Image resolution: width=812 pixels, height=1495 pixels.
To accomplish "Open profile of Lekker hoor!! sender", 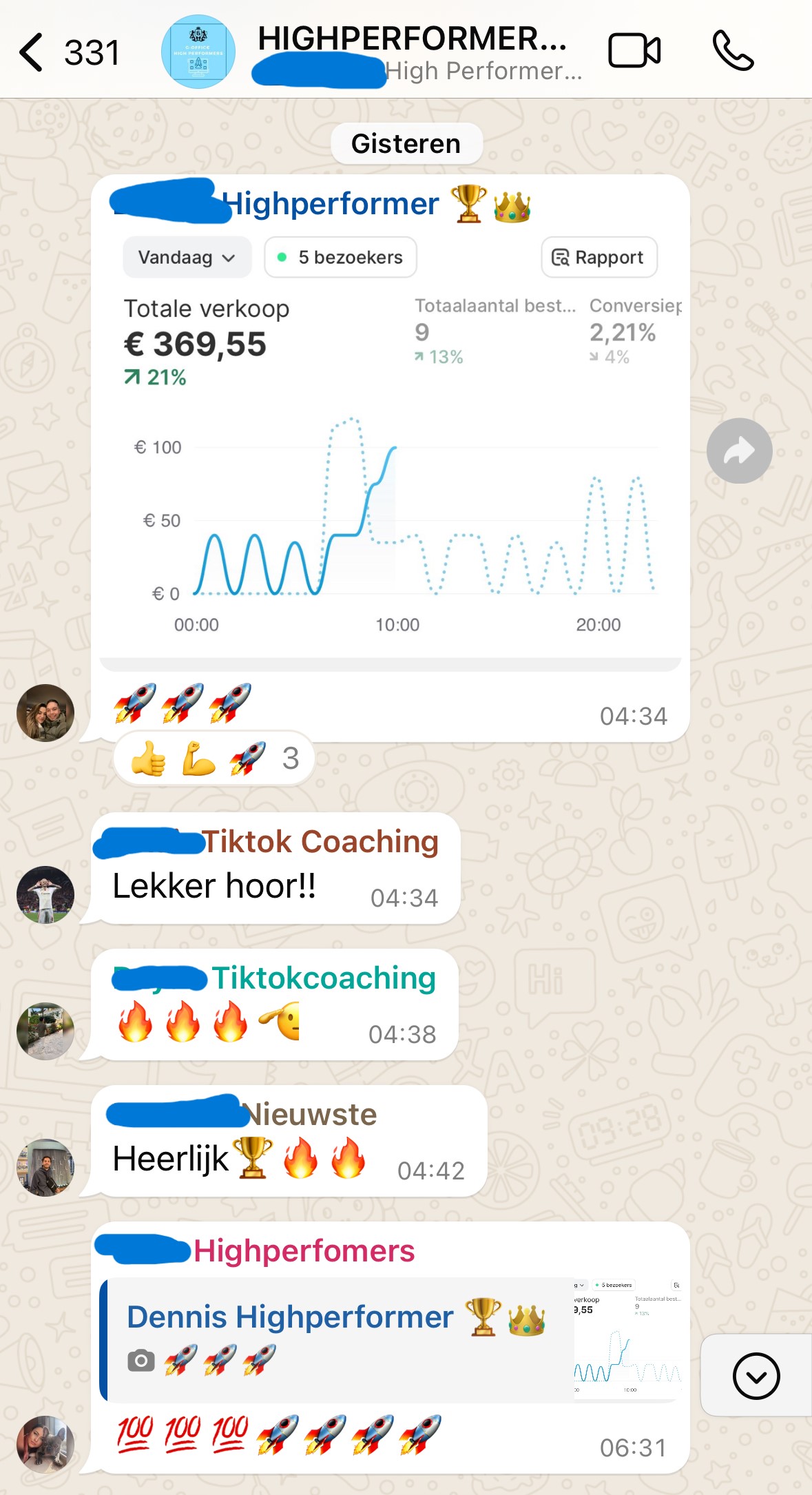I will click(x=45, y=894).
